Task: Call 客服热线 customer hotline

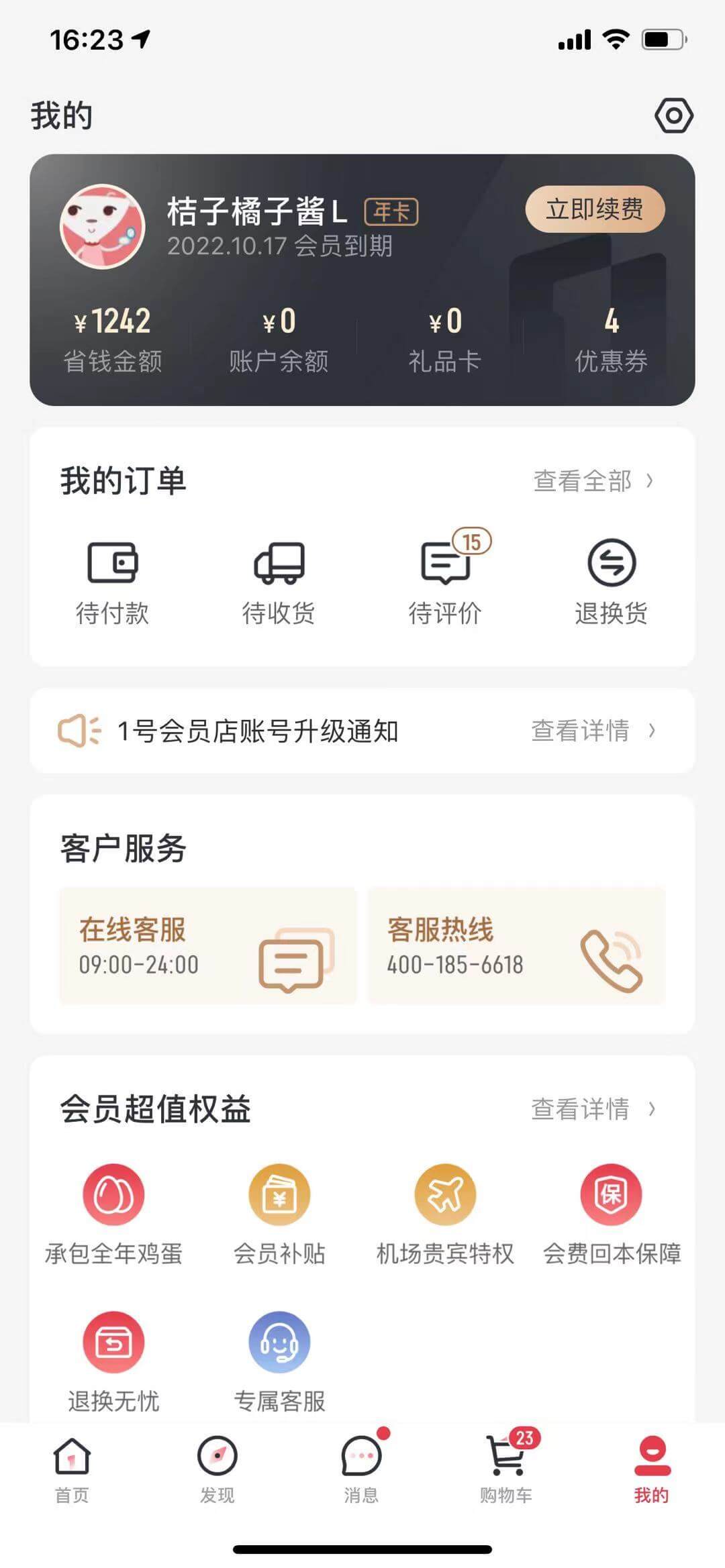Action: coord(516,946)
